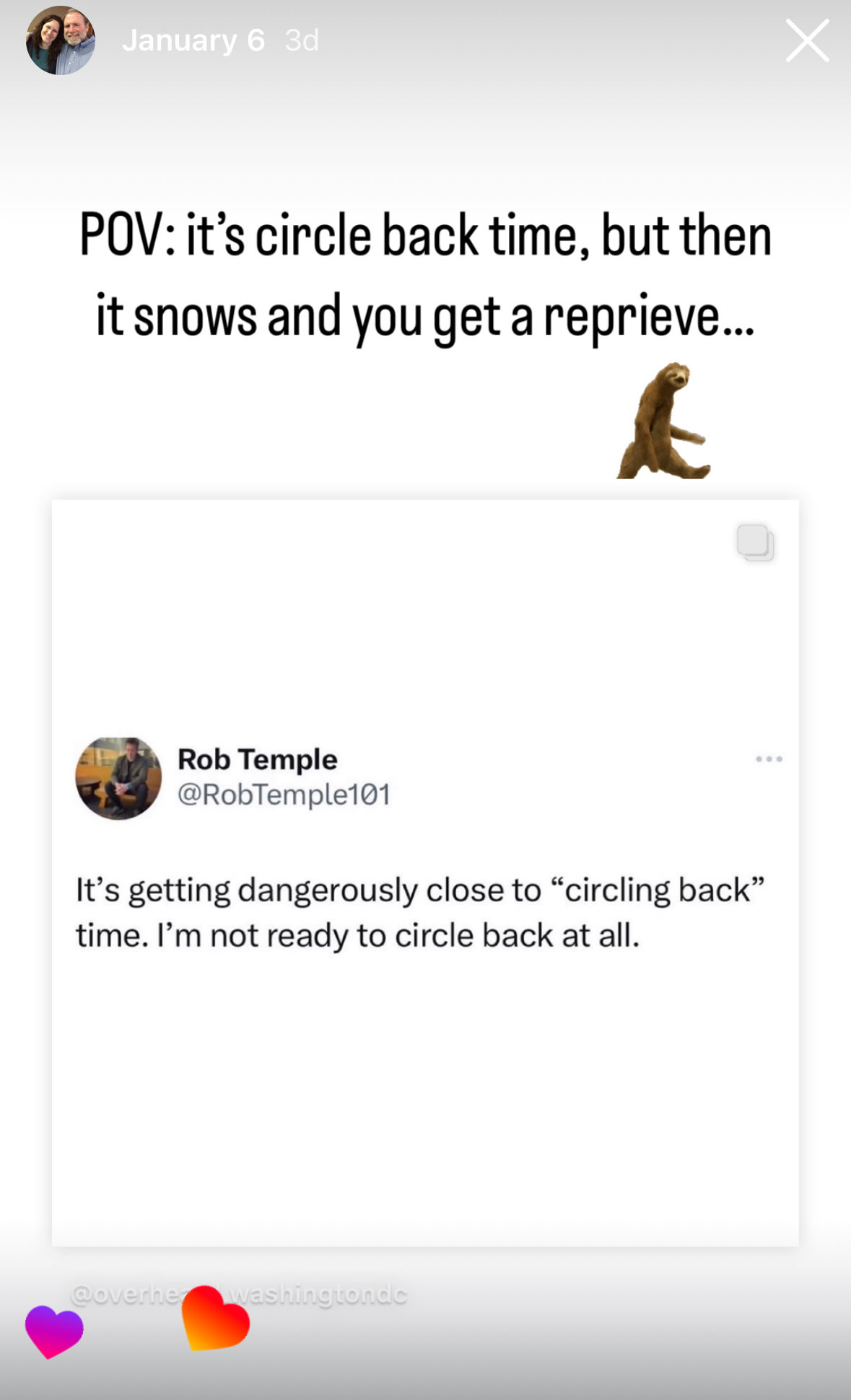Open the story poster's profile picture
The image size is (851, 1400).
point(61,41)
